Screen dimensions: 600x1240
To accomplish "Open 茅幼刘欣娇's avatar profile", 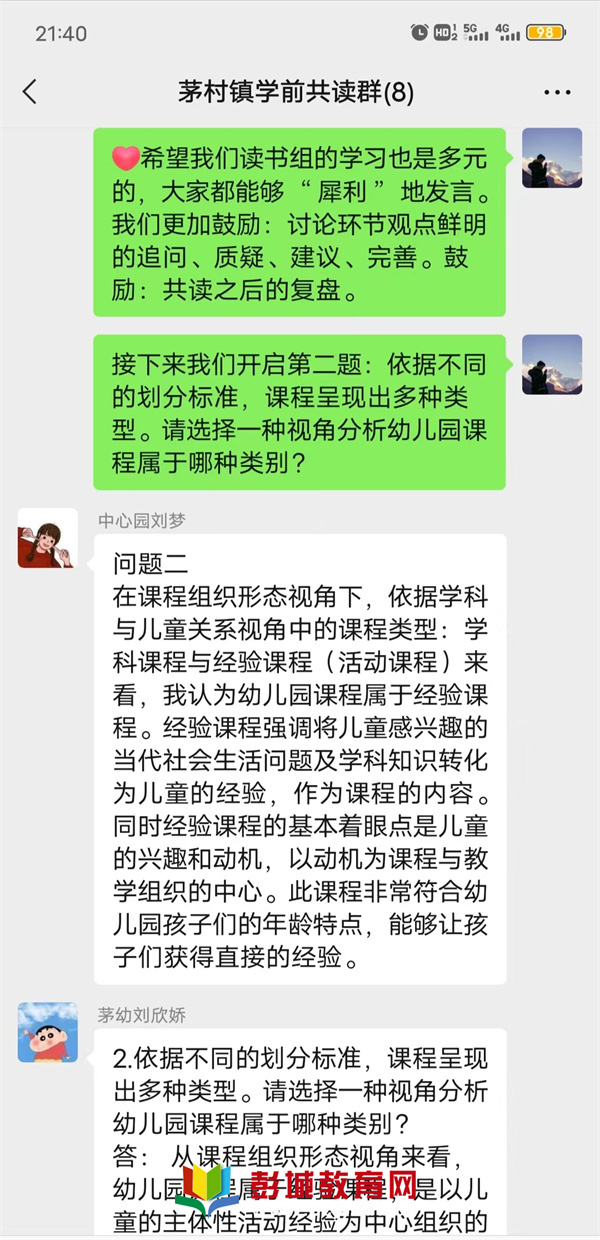I will coord(47,1033).
